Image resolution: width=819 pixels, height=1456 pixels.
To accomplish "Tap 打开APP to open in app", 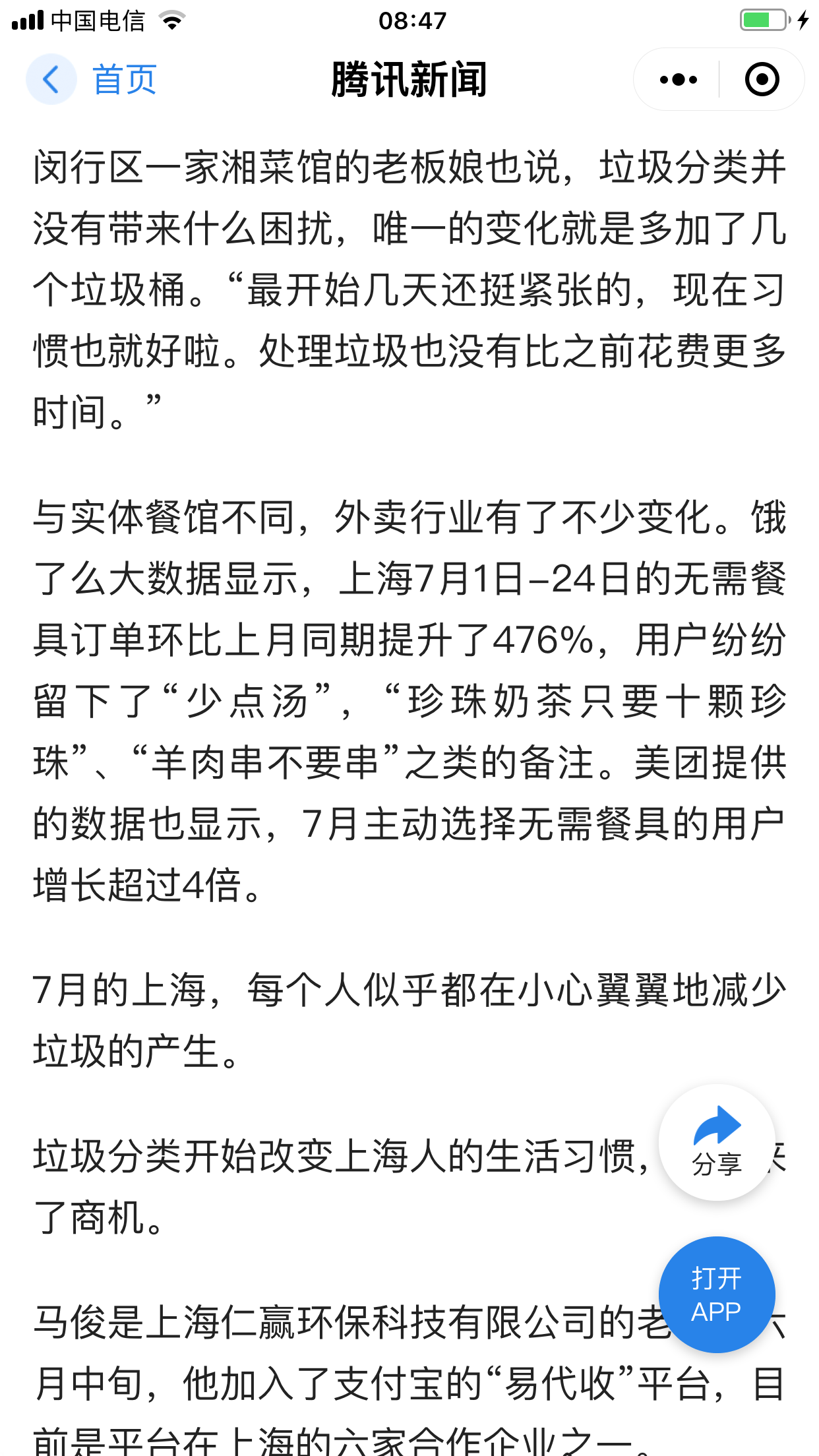I will 717,1294.
